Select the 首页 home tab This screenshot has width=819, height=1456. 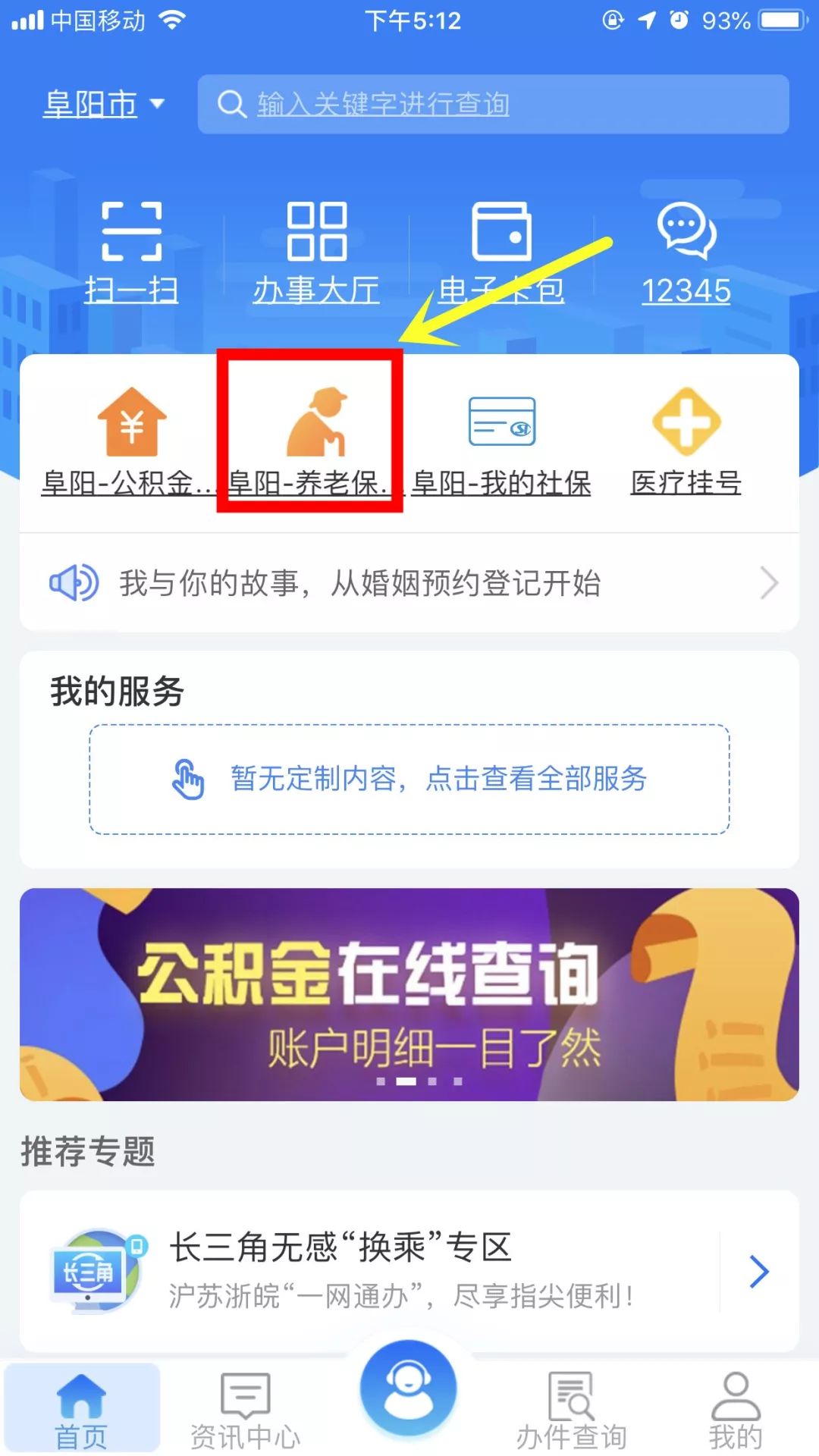coord(82,1408)
